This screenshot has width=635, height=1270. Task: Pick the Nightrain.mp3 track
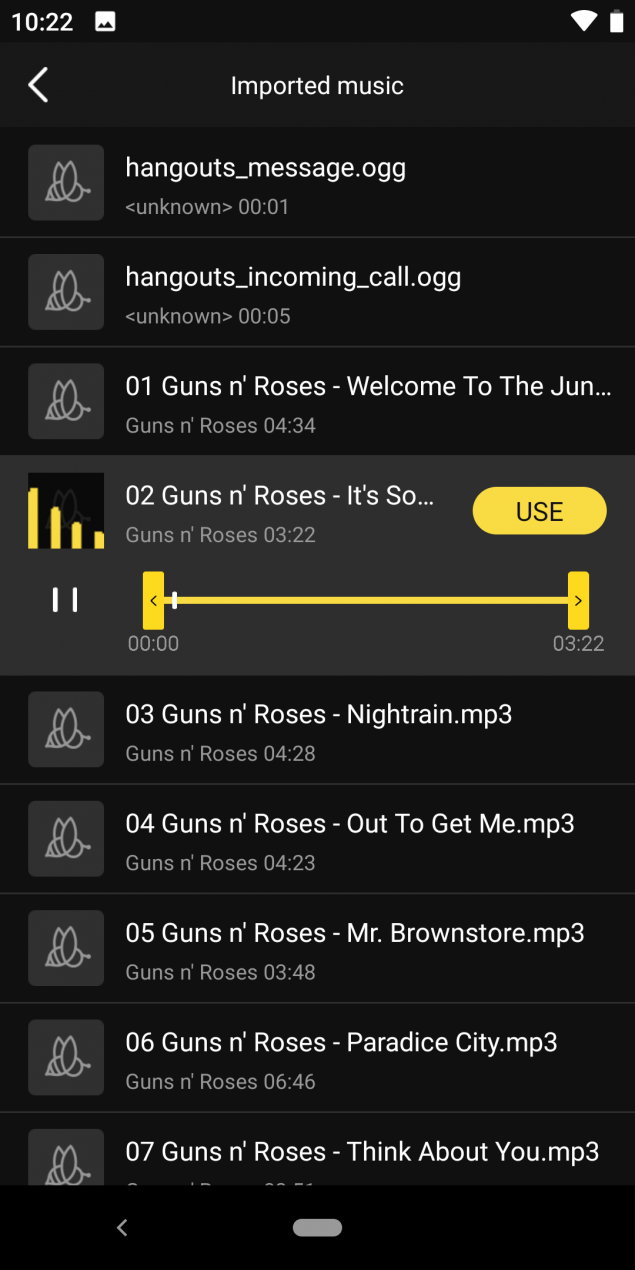pos(317,730)
